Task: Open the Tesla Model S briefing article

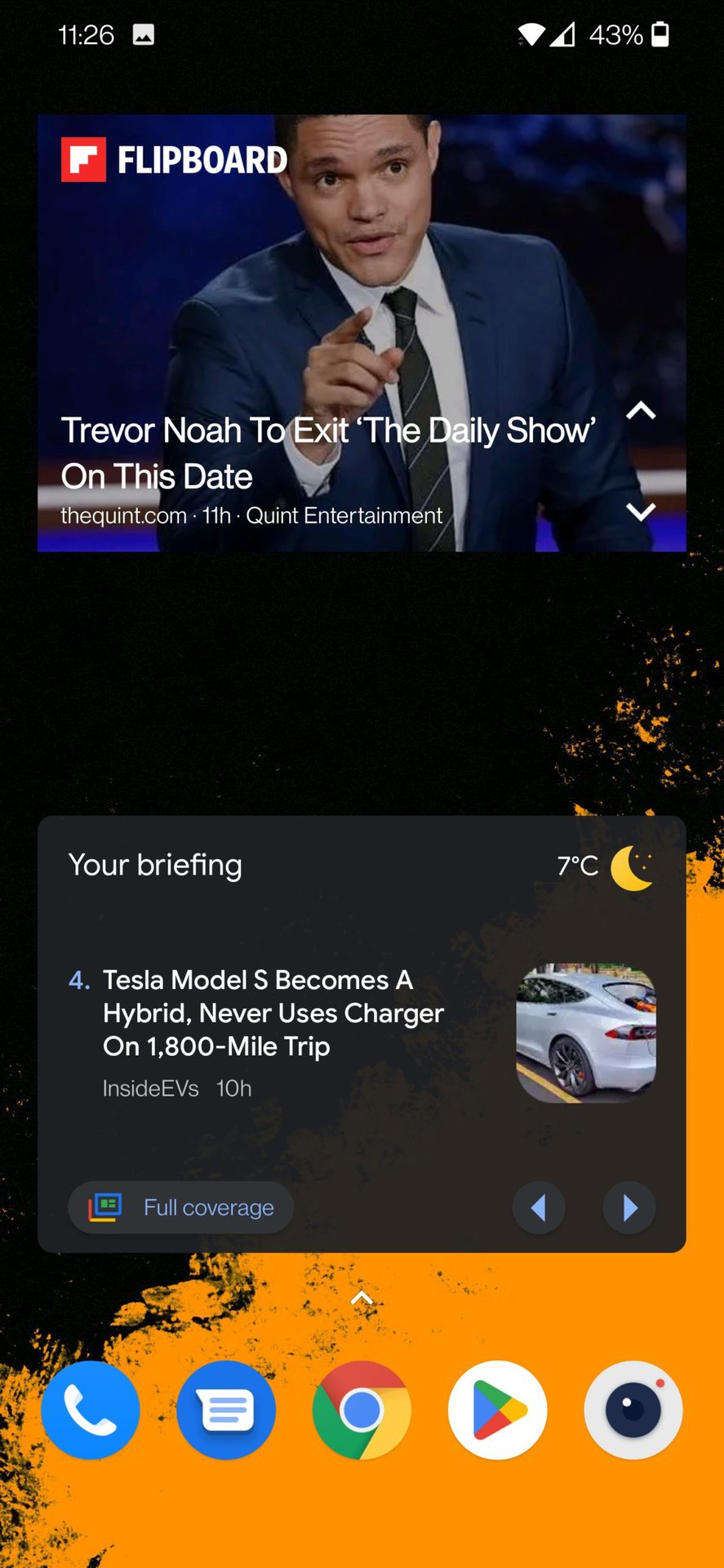Action: coord(273,1013)
